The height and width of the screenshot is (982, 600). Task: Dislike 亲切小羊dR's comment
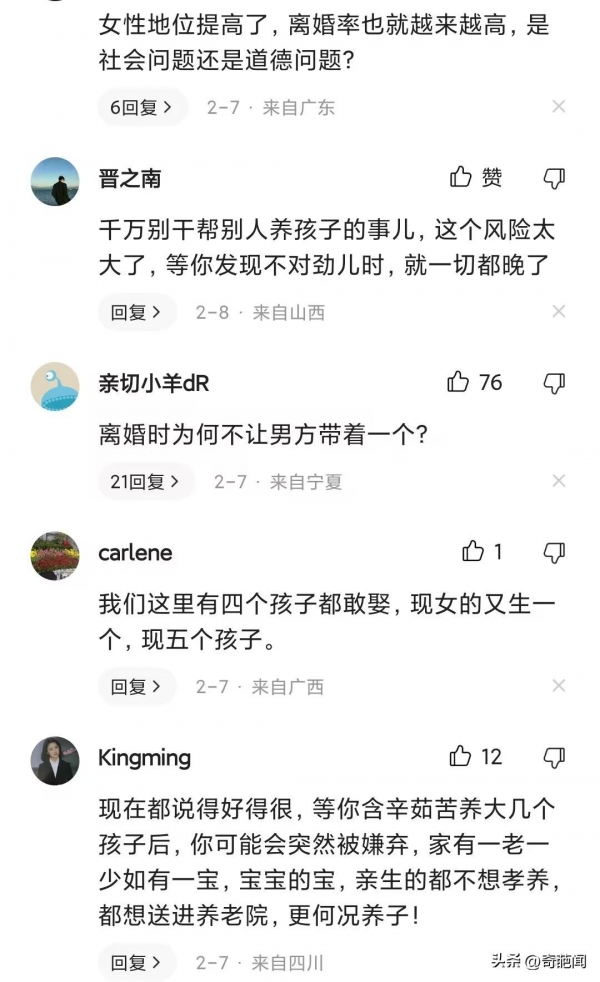click(x=553, y=382)
